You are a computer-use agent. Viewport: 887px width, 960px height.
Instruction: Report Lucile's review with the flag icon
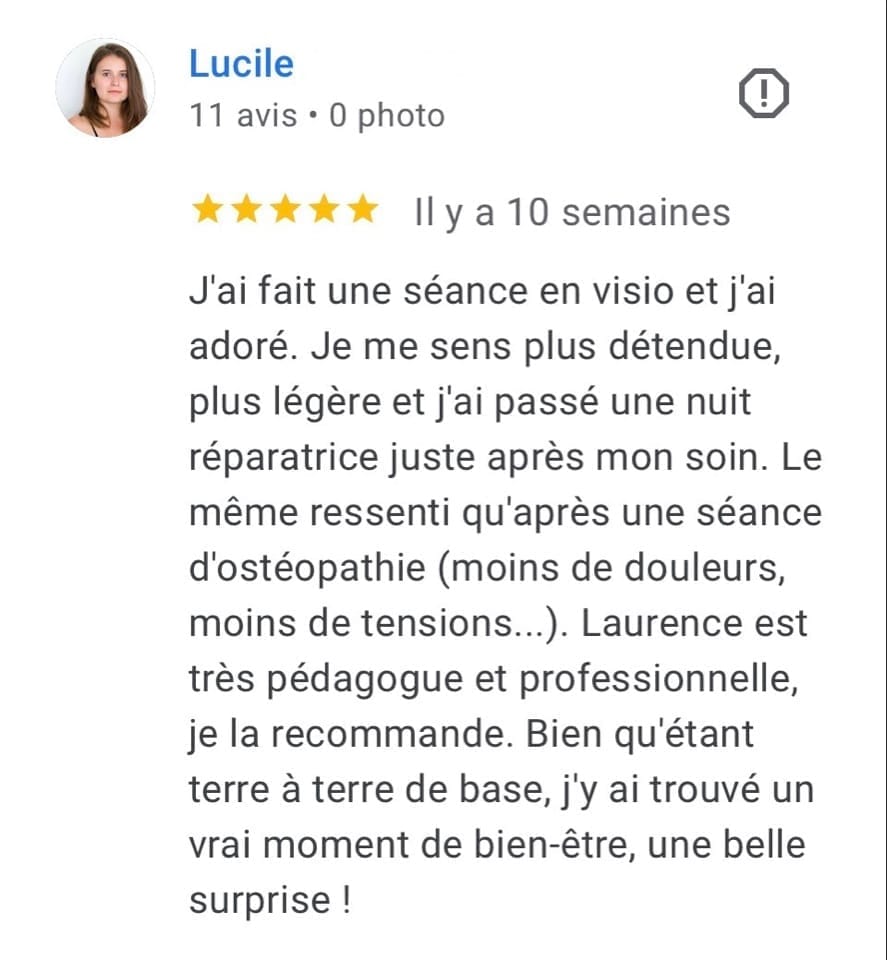pos(764,94)
